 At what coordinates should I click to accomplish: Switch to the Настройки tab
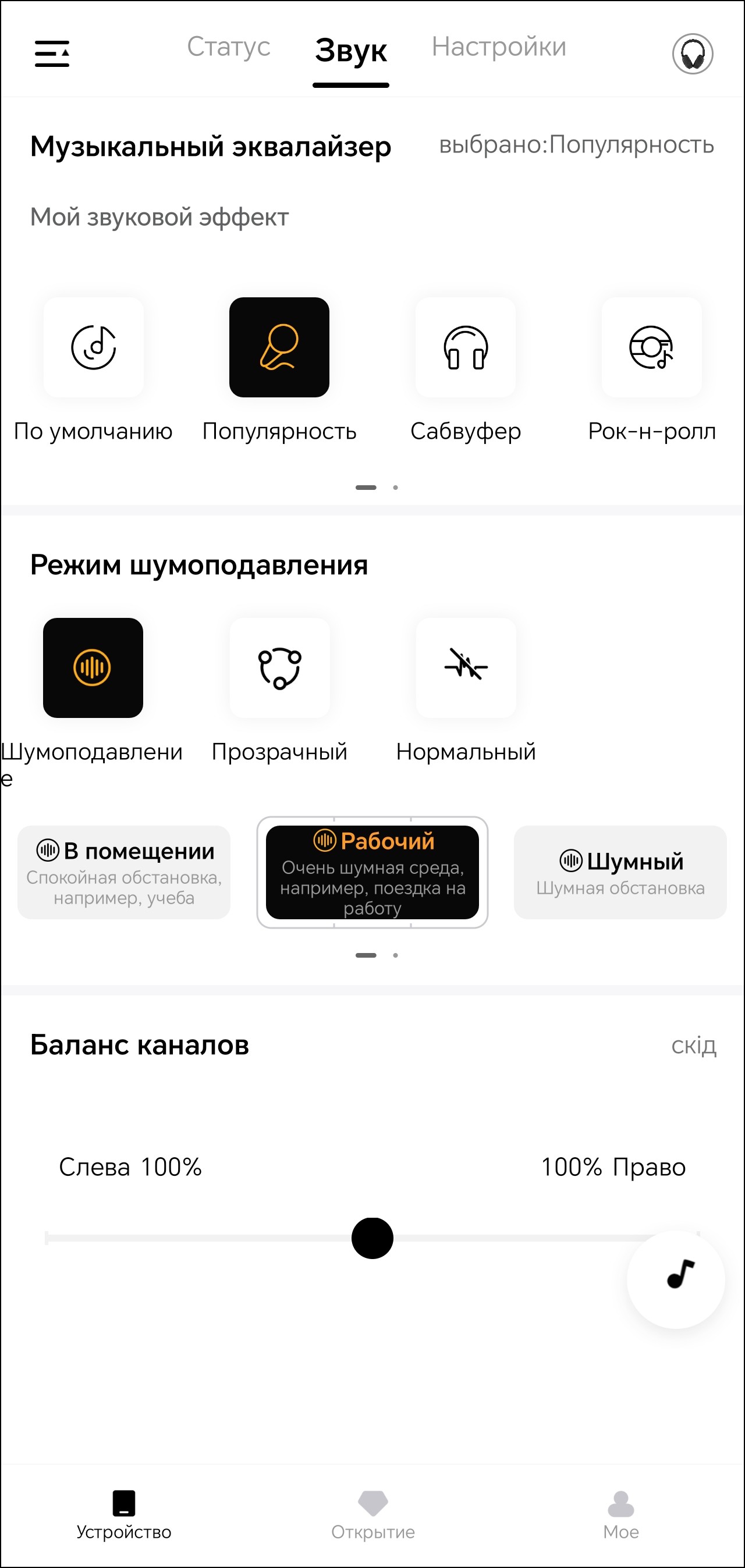tap(499, 48)
